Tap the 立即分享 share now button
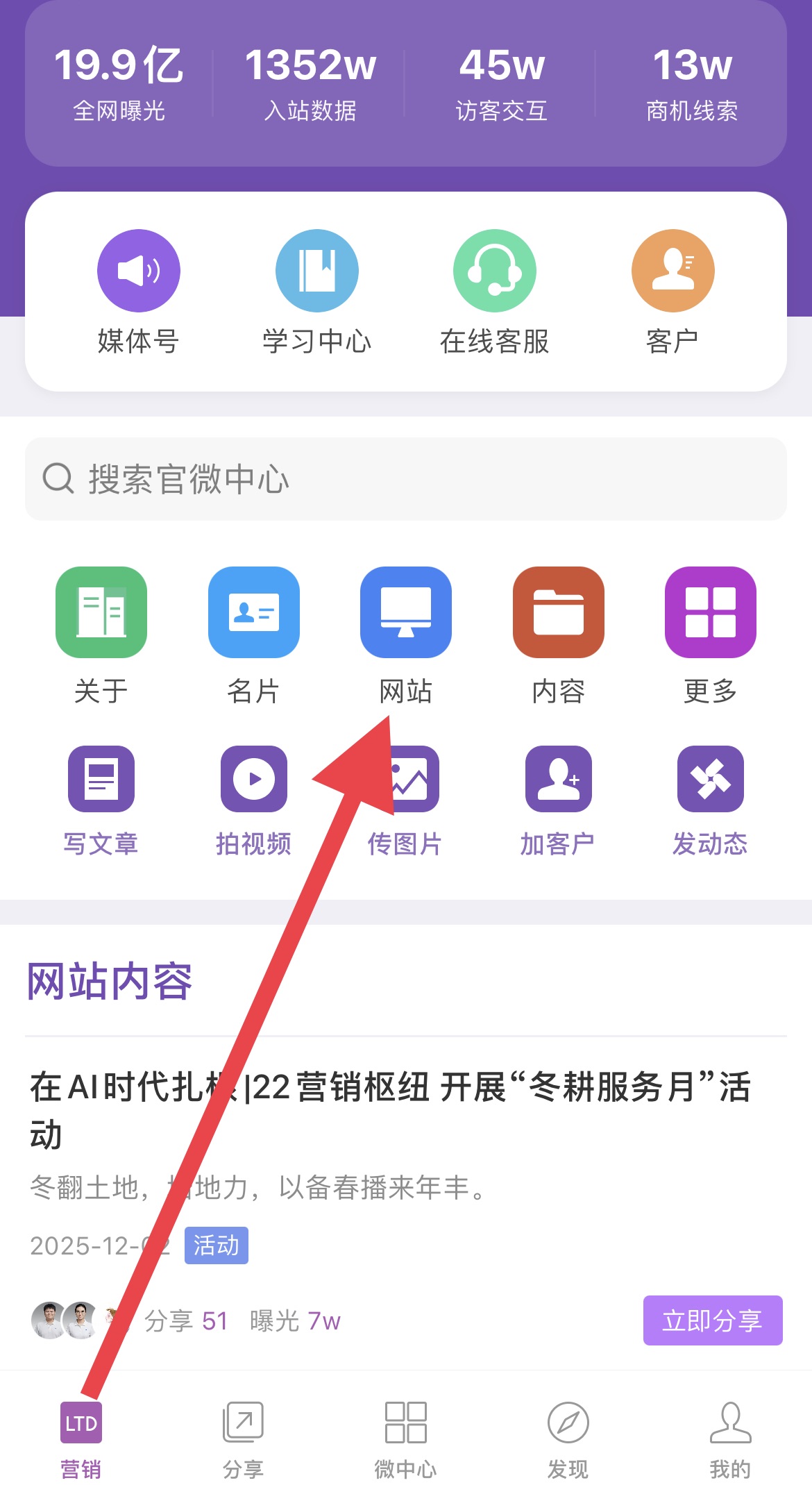The width and height of the screenshot is (812, 1485). pos(712,1320)
